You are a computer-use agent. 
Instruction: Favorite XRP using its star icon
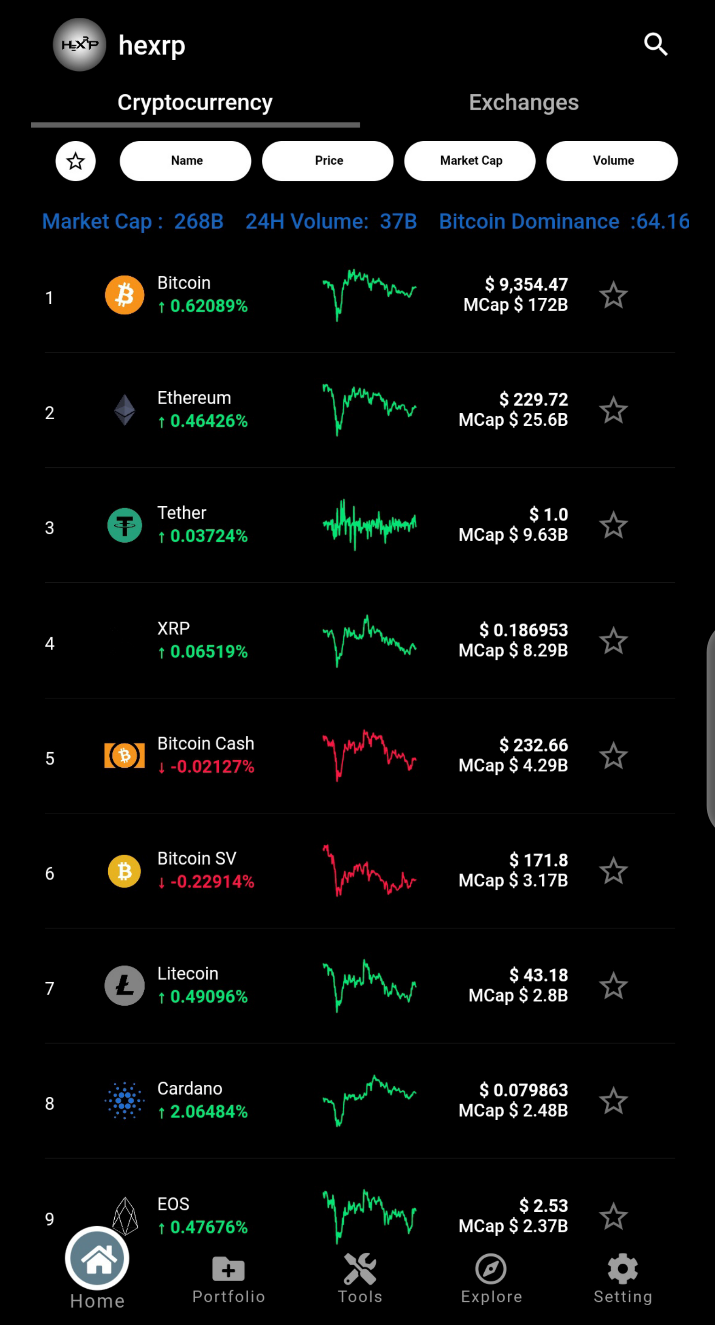613,641
